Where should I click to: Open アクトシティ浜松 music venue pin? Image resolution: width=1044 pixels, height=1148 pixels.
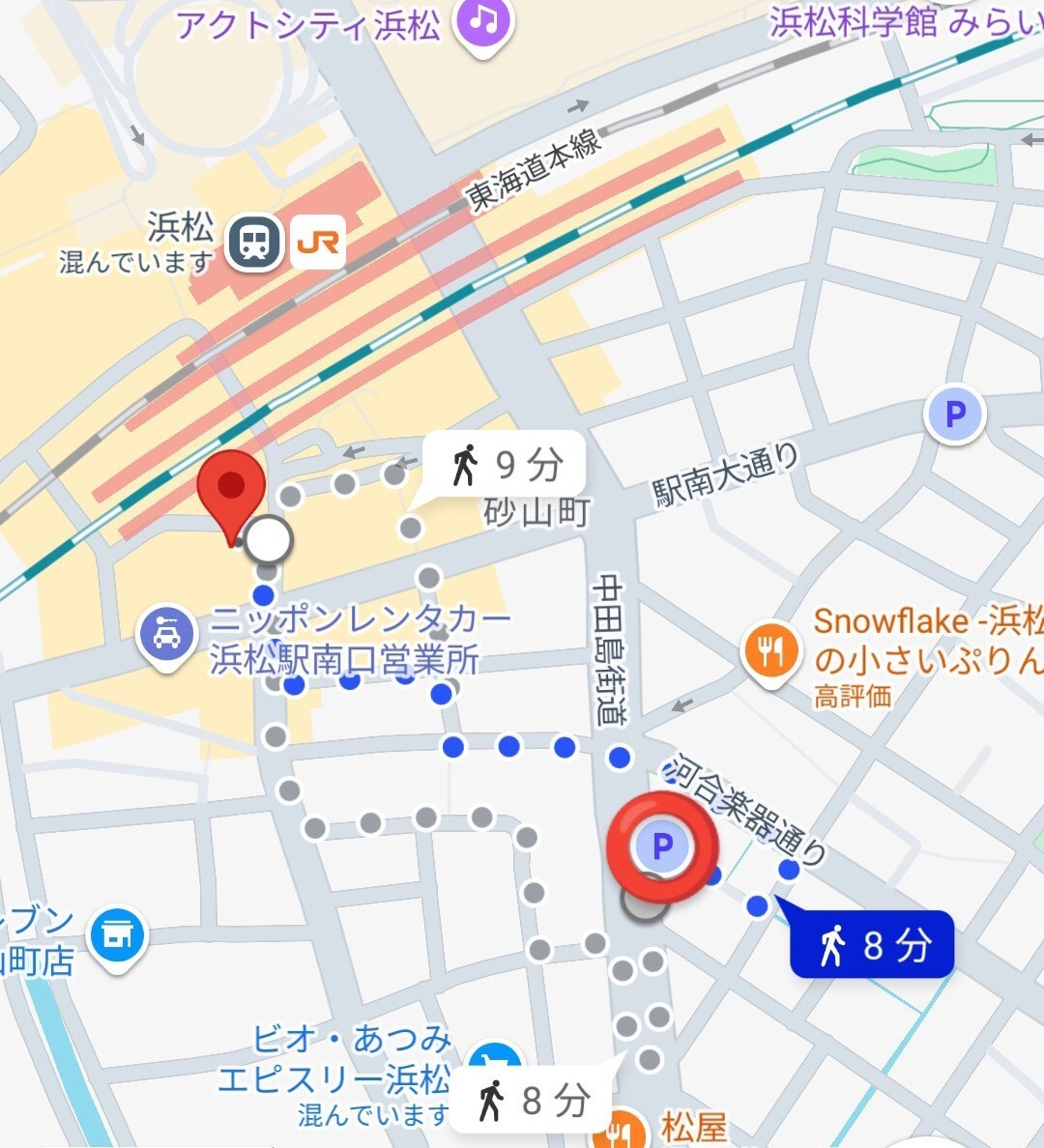tap(482, 23)
